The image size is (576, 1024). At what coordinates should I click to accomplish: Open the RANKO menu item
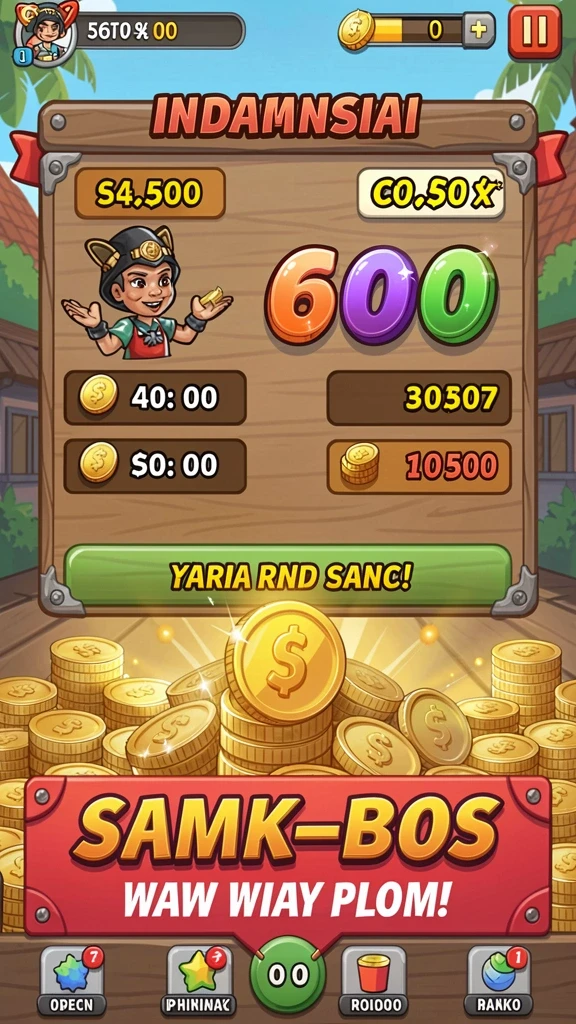(499, 980)
